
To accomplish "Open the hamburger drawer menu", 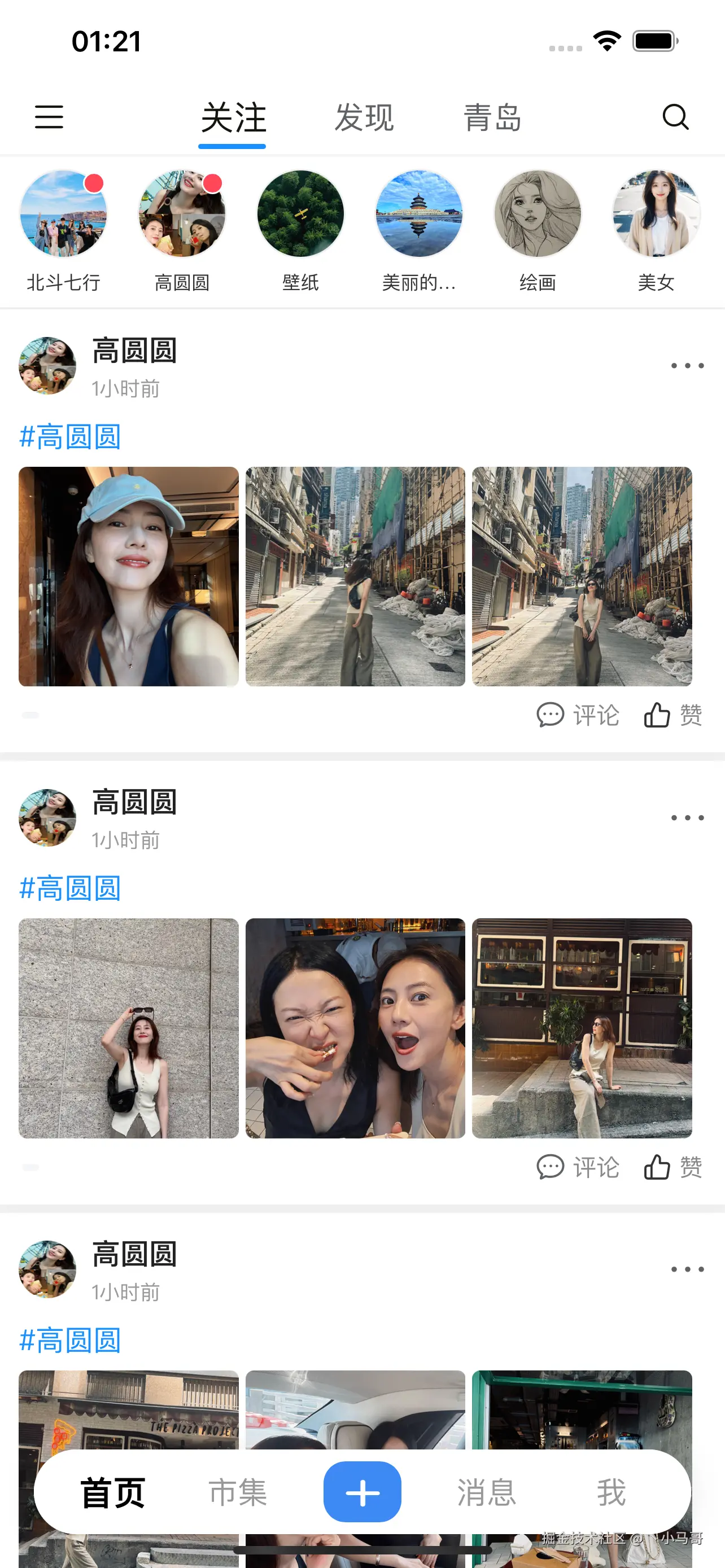I will pos(49,116).
